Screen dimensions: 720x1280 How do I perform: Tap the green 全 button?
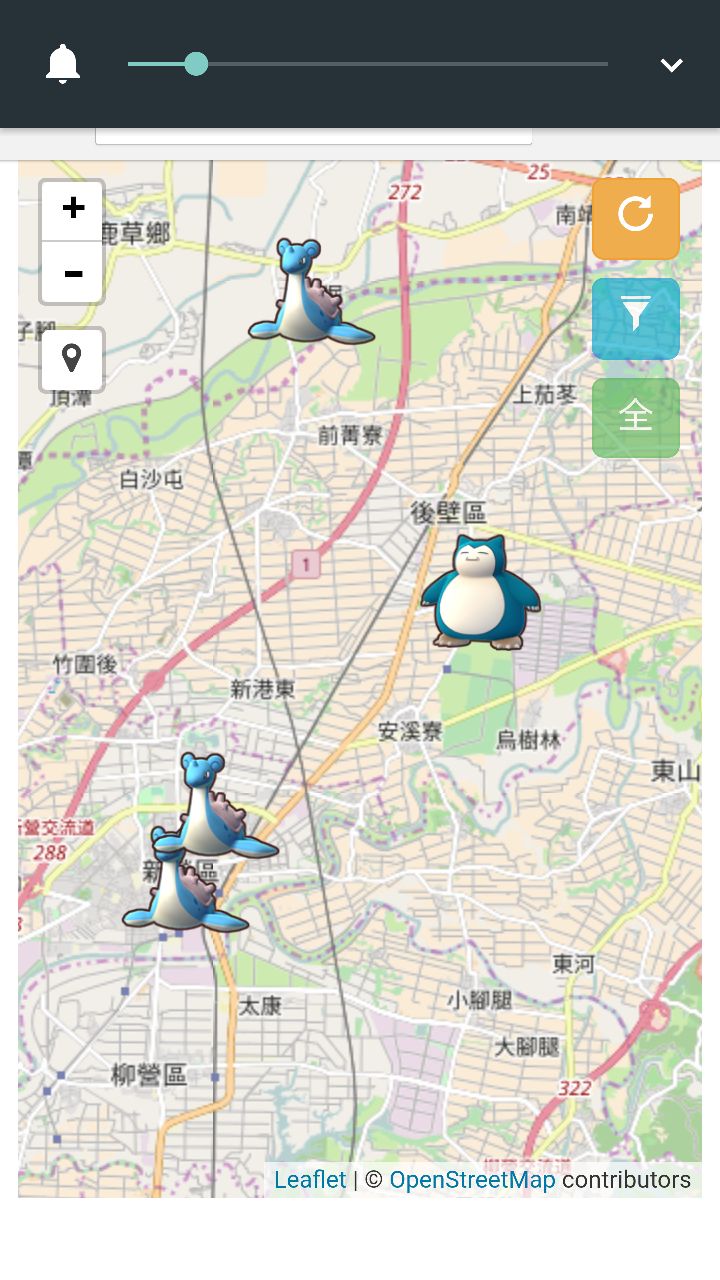click(635, 417)
